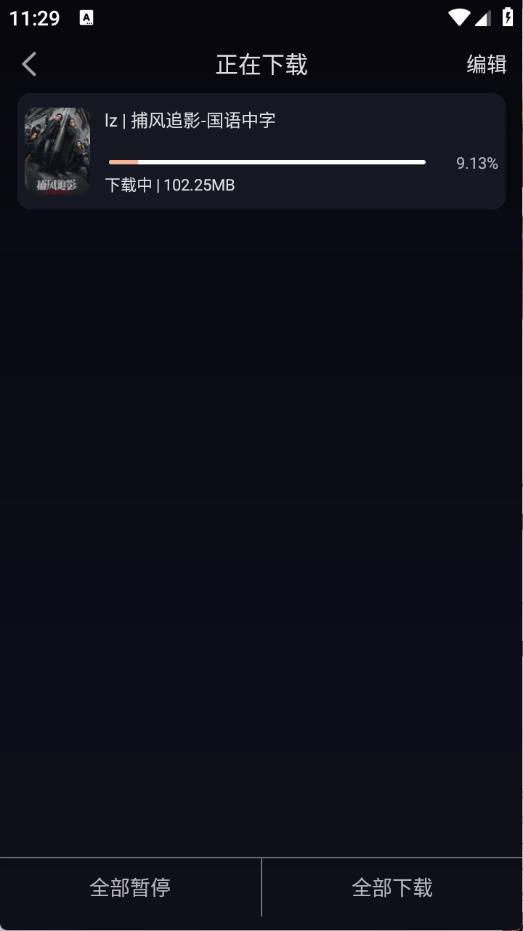Pause all downloads with 全部暂停
The image size is (523, 931).
tap(130, 887)
